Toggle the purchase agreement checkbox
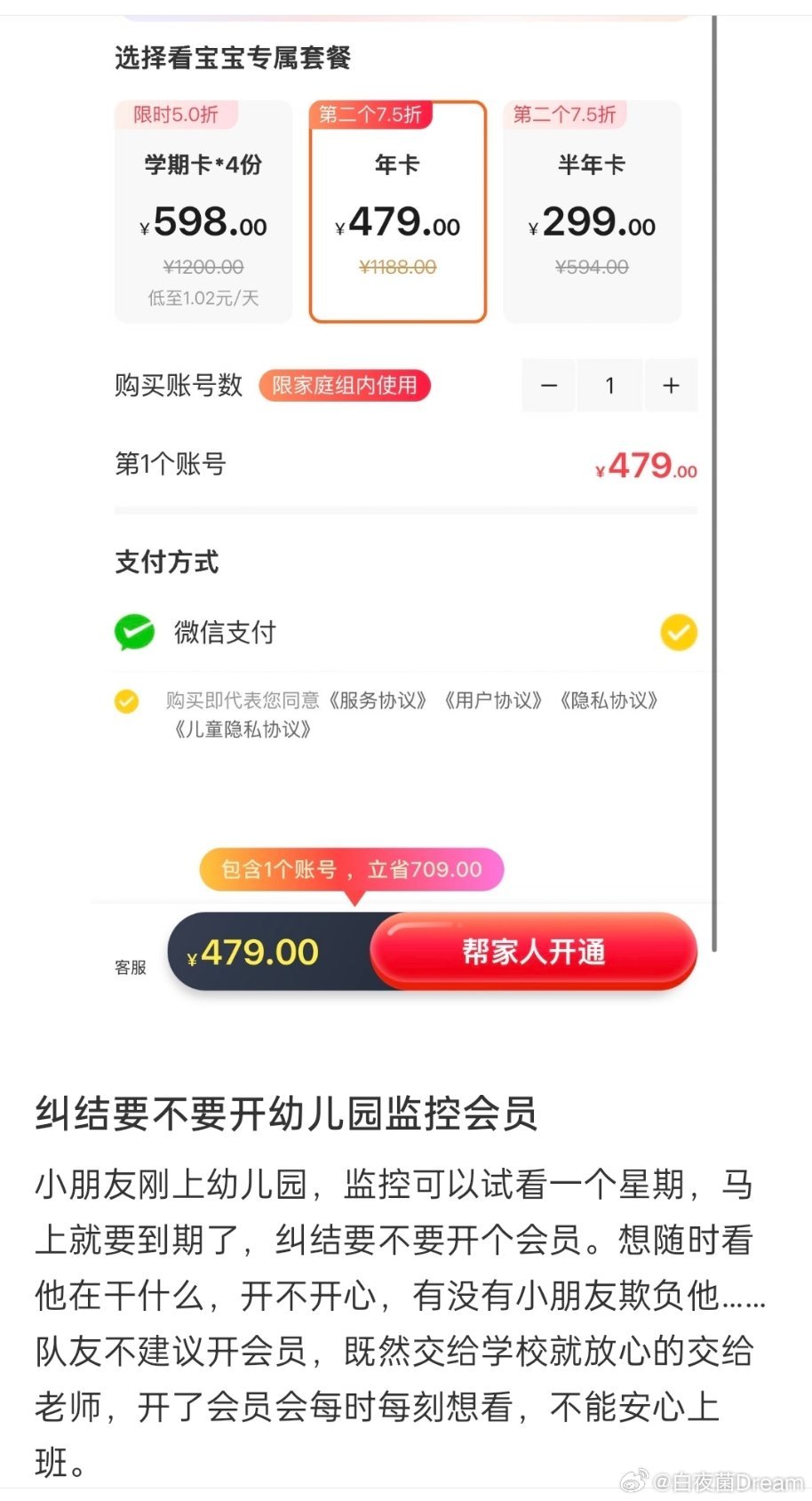This screenshot has height=1501, width=812. (x=126, y=701)
